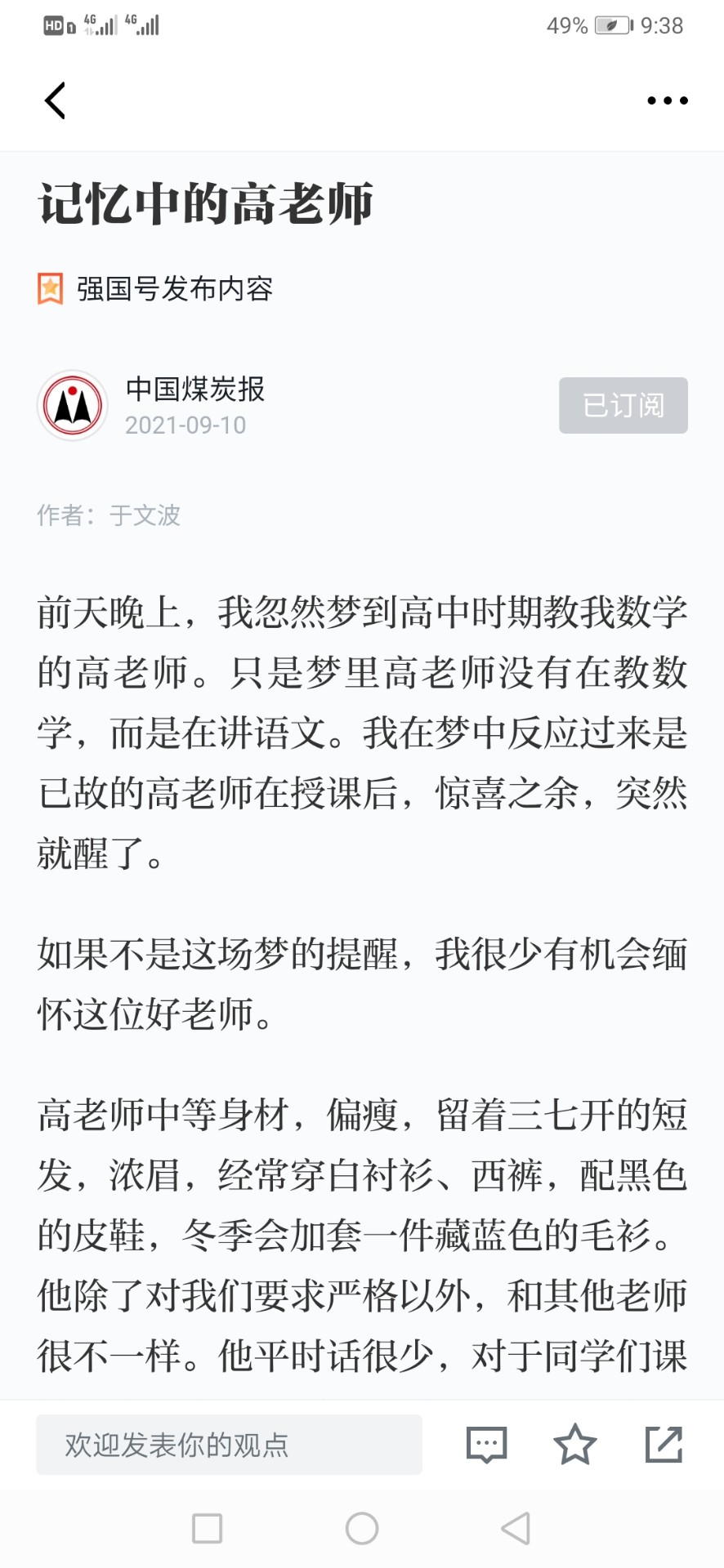View the article's comments

pyautogui.click(x=486, y=1445)
